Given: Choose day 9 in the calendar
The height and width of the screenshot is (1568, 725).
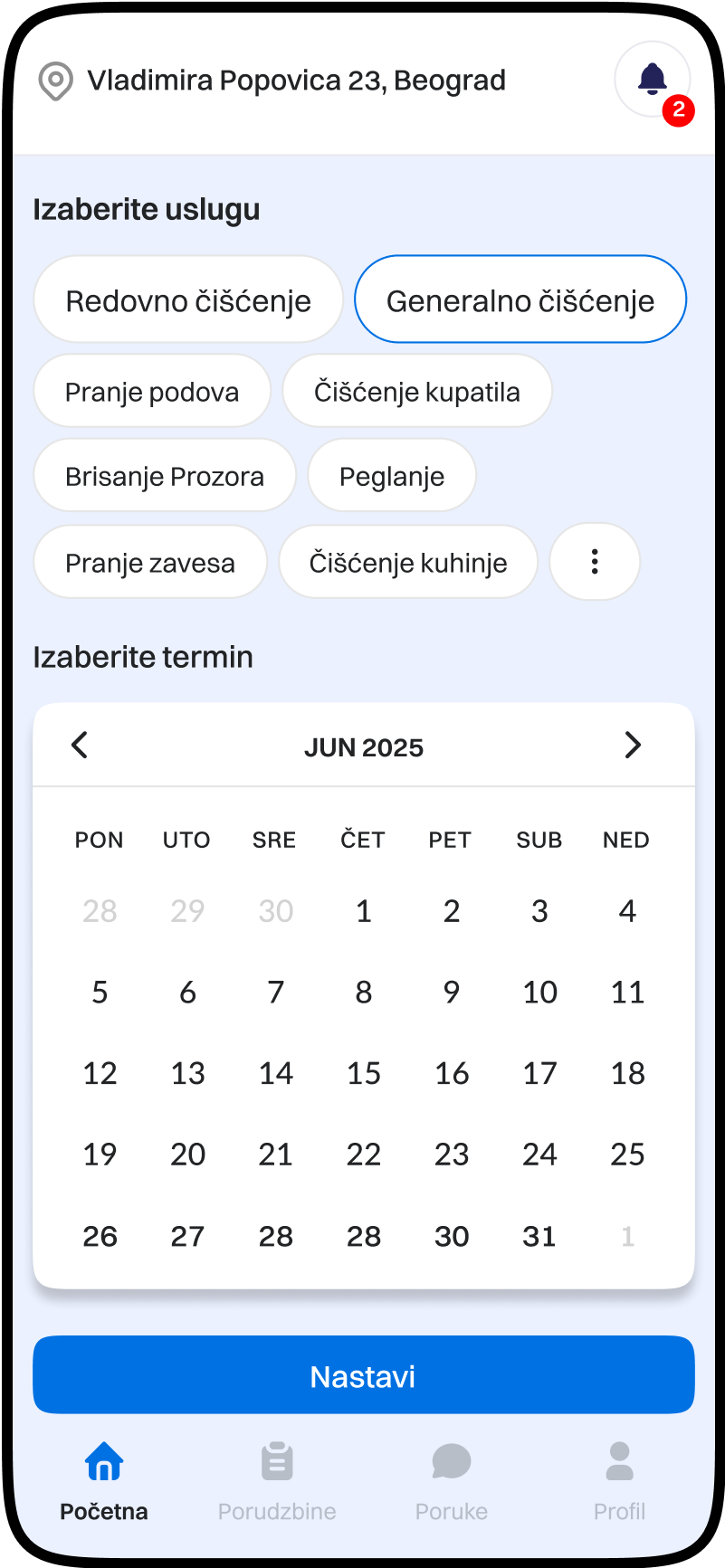Looking at the screenshot, I should (x=452, y=993).
